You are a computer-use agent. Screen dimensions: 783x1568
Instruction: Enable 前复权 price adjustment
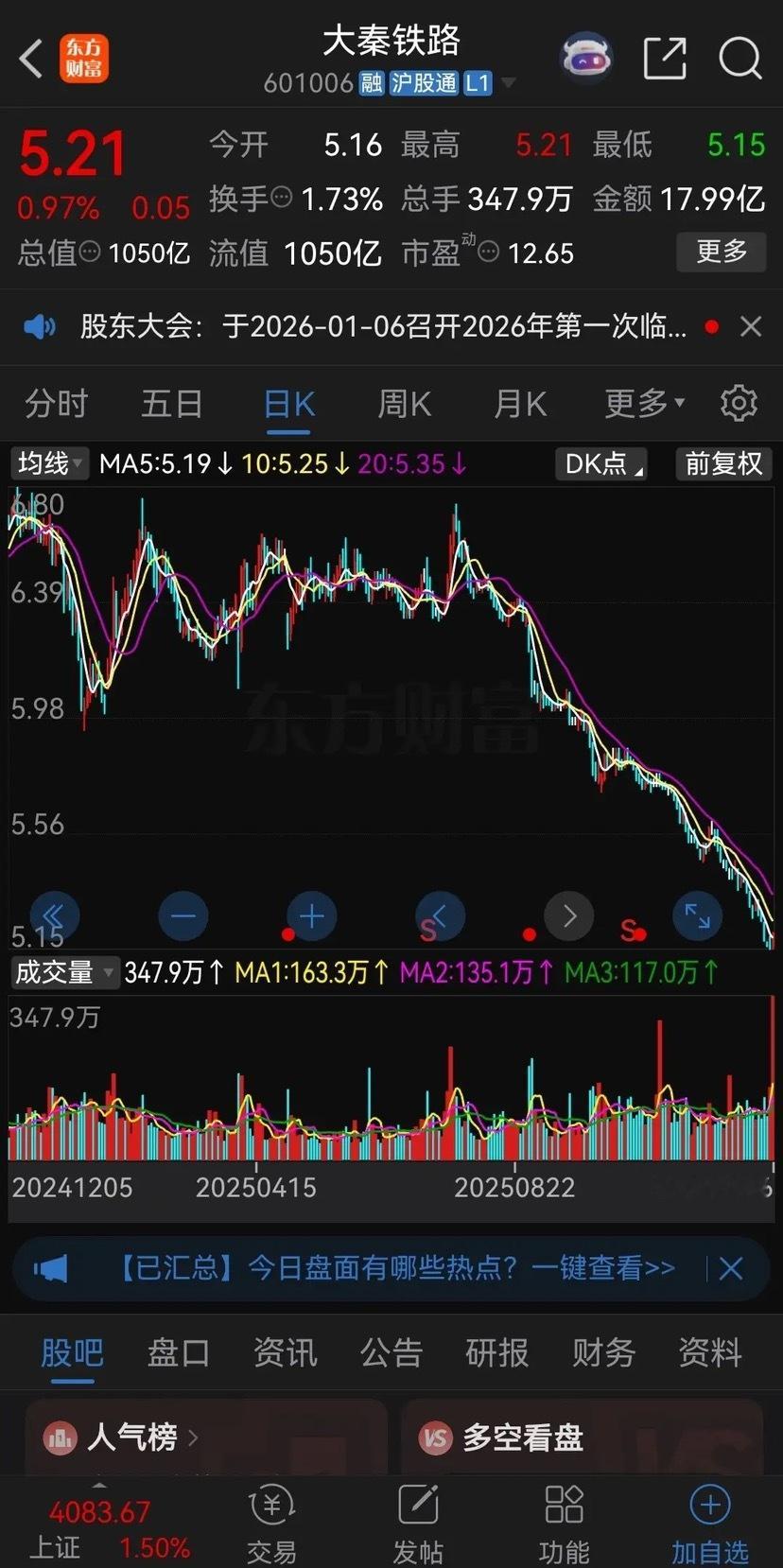722,464
